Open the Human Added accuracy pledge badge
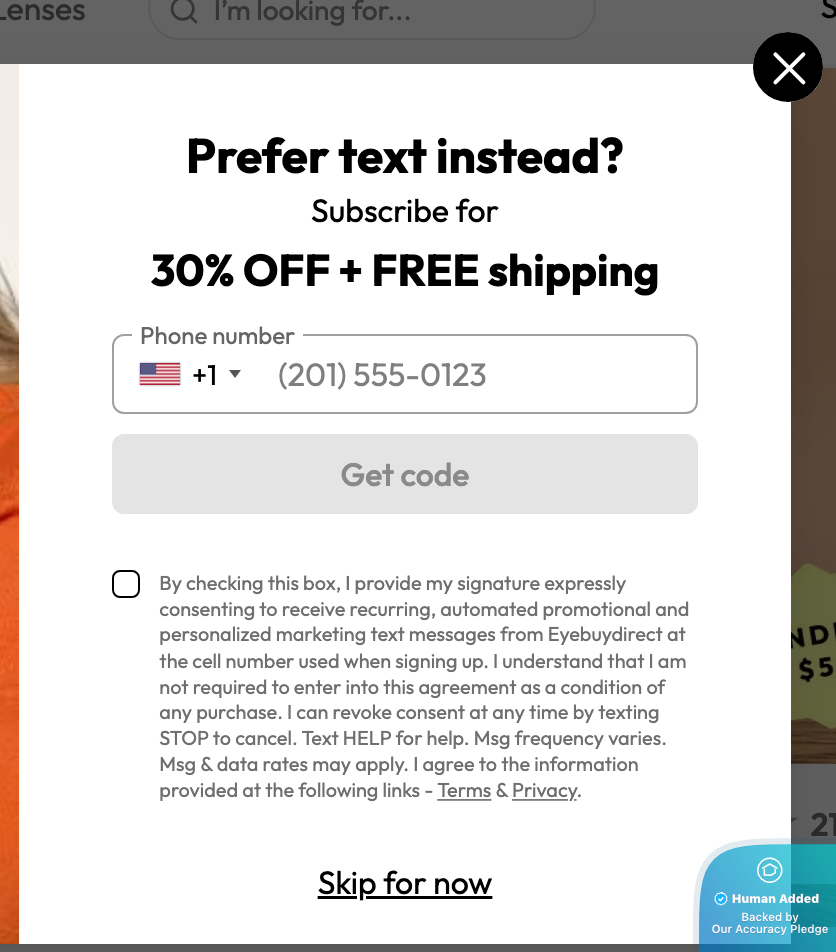This screenshot has width=836, height=952. [x=769, y=898]
